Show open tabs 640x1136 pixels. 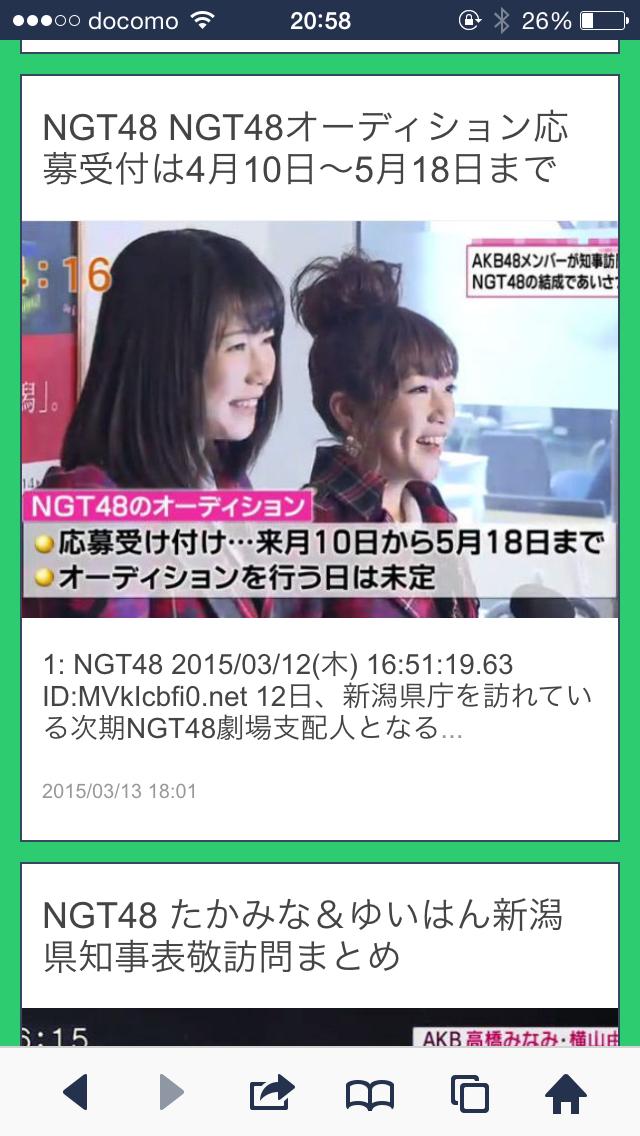(x=468, y=1094)
